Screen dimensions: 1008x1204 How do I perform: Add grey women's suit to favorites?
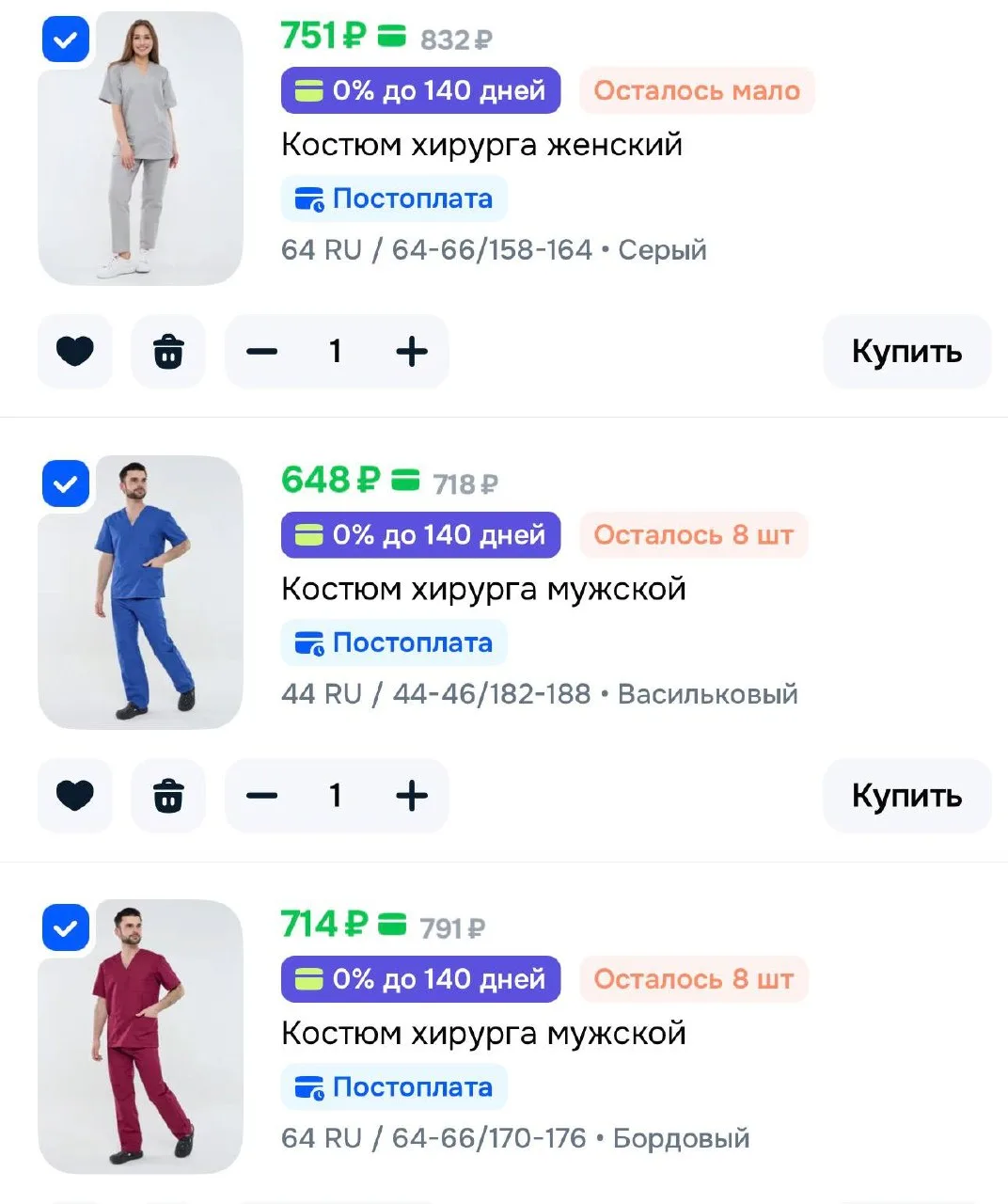tap(75, 352)
